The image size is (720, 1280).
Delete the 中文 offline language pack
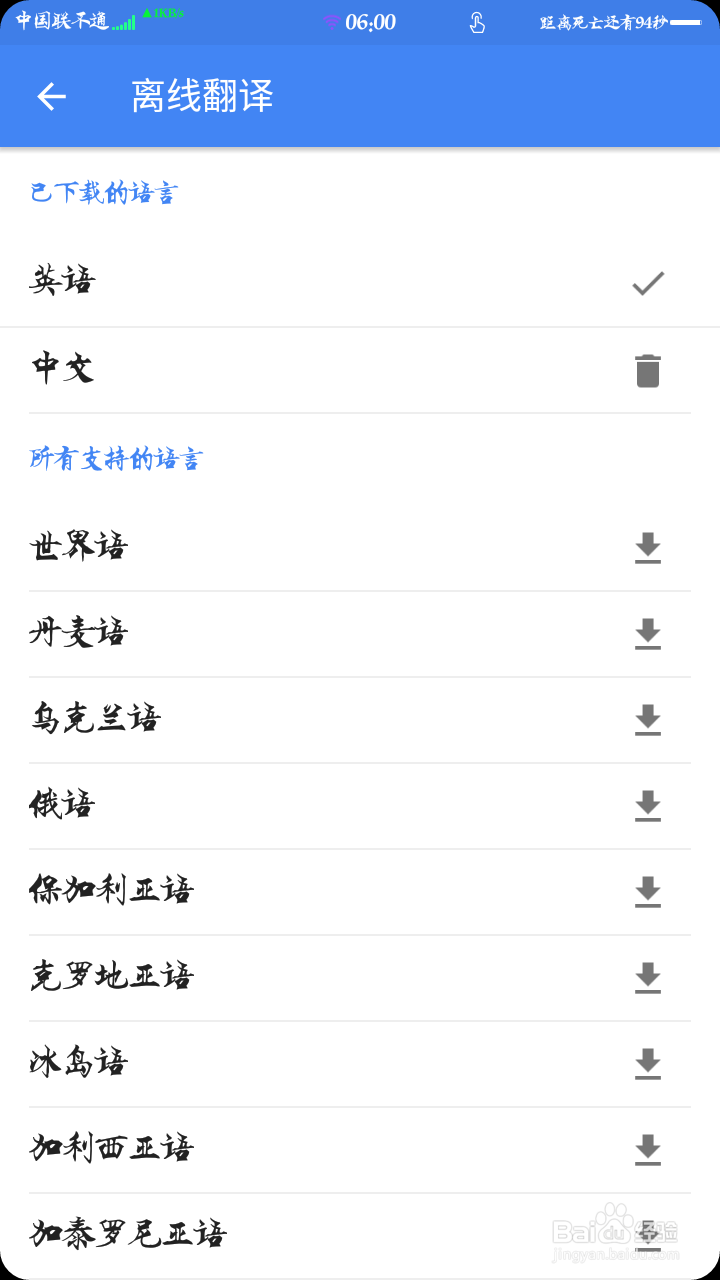click(x=648, y=370)
